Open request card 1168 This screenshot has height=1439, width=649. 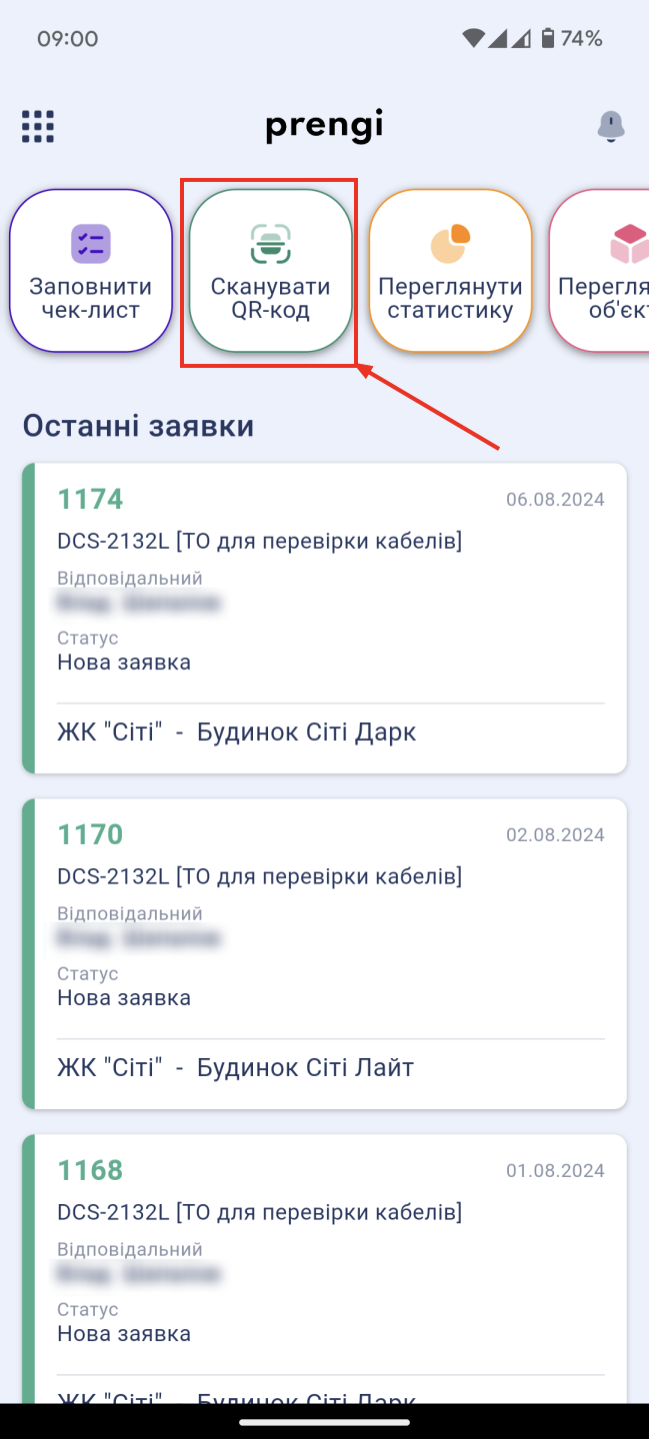(x=324, y=1268)
